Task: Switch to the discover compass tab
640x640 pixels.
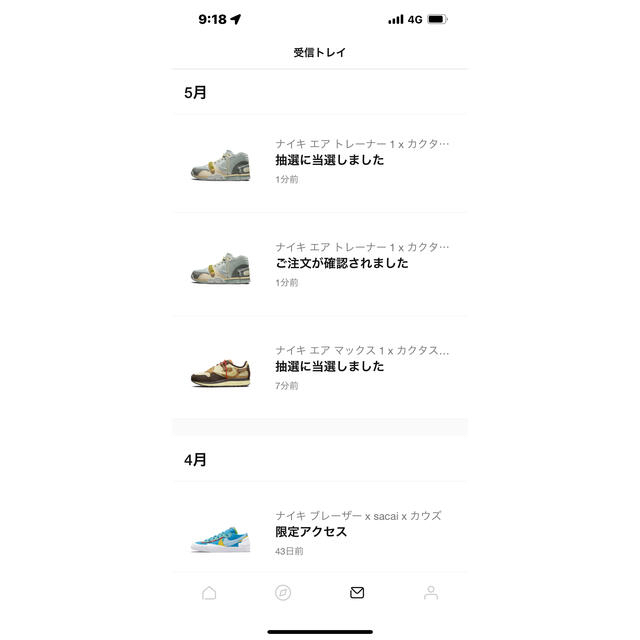Action: [283, 593]
